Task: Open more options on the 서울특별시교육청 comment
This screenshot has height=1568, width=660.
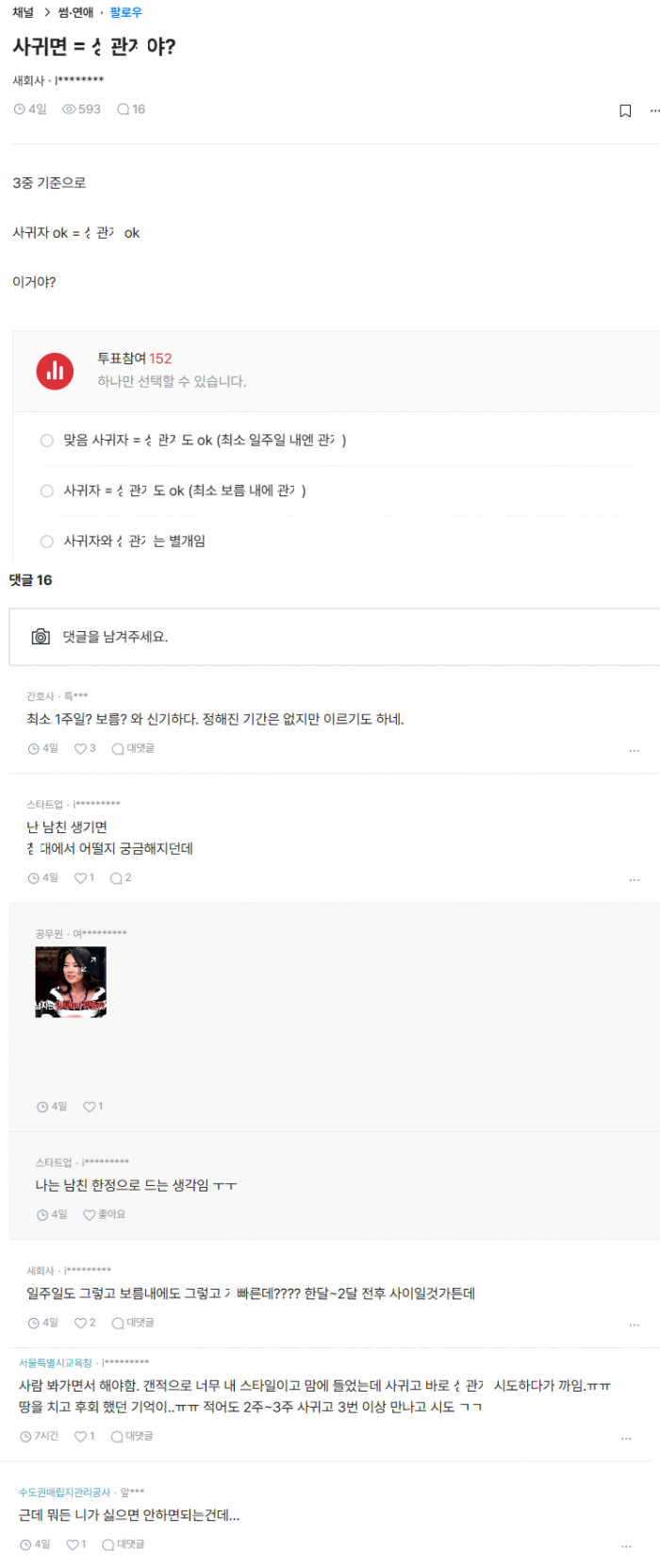Action: pyautogui.click(x=626, y=1439)
